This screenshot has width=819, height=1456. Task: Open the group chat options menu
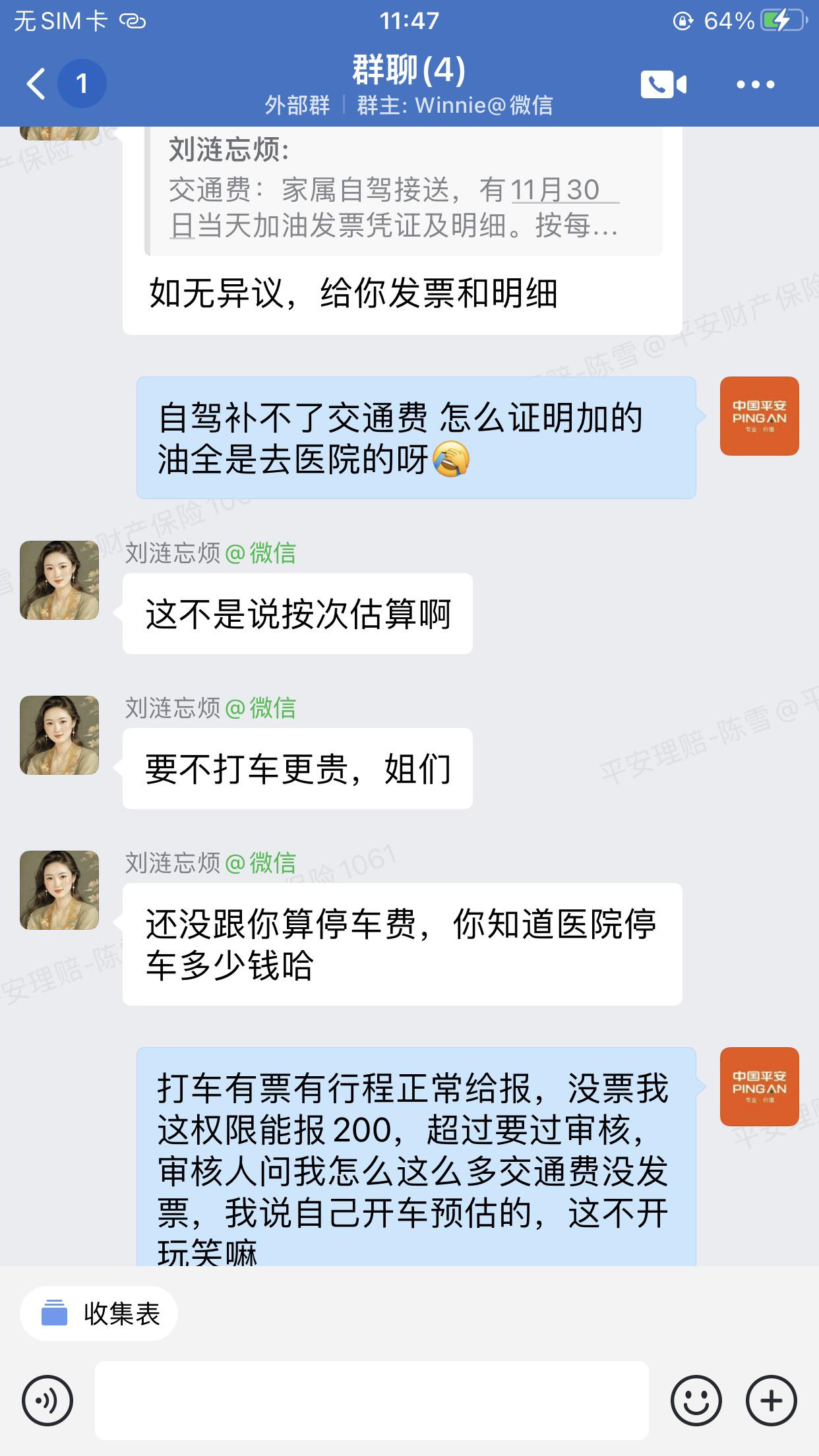(755, 84)
